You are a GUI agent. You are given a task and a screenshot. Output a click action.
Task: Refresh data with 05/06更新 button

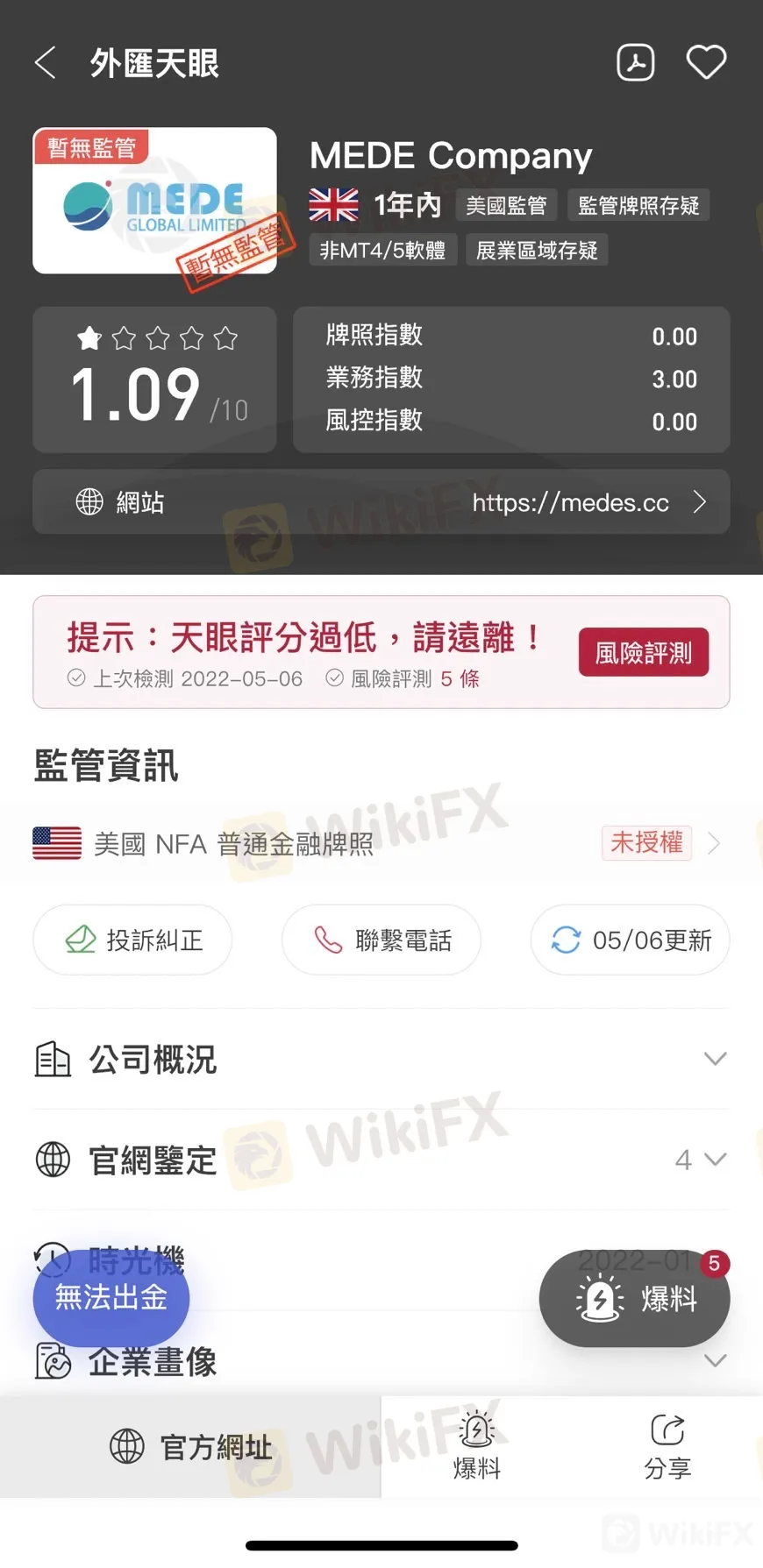click(x=630, y=940)
